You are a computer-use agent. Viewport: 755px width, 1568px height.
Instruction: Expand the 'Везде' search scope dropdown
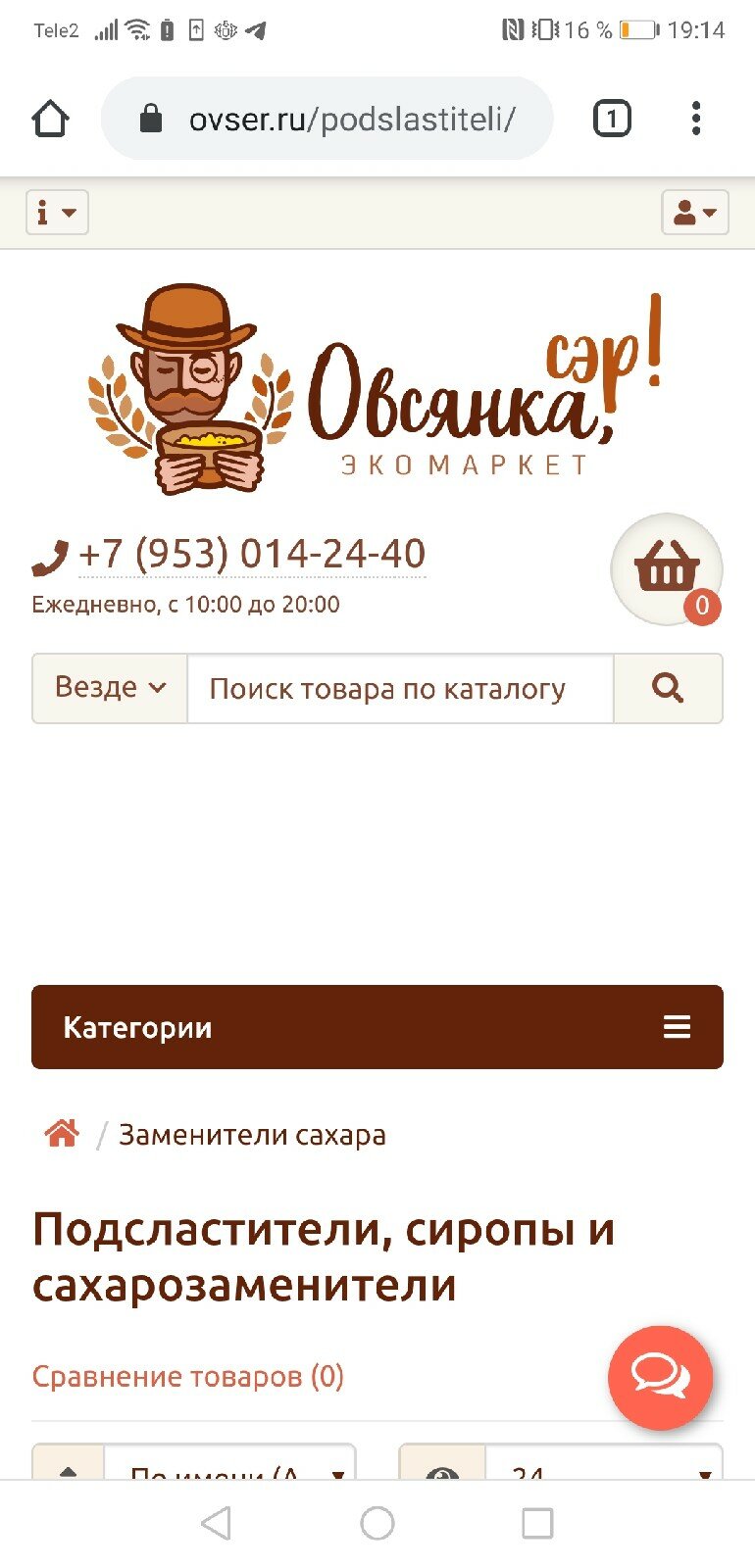tap(110, 688)
